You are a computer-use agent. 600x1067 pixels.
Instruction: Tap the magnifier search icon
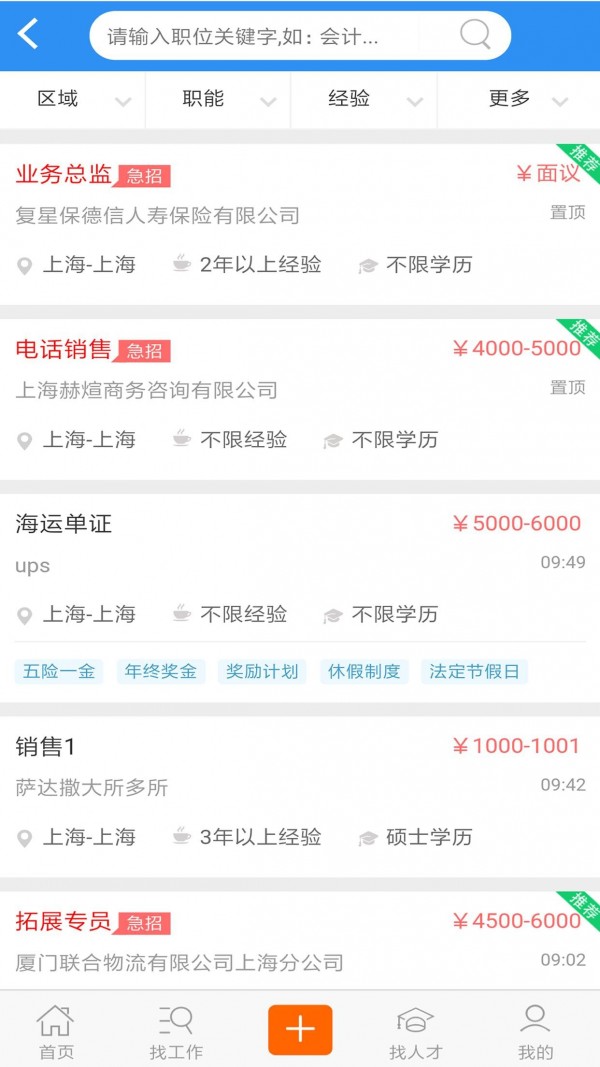coord(475,35)
